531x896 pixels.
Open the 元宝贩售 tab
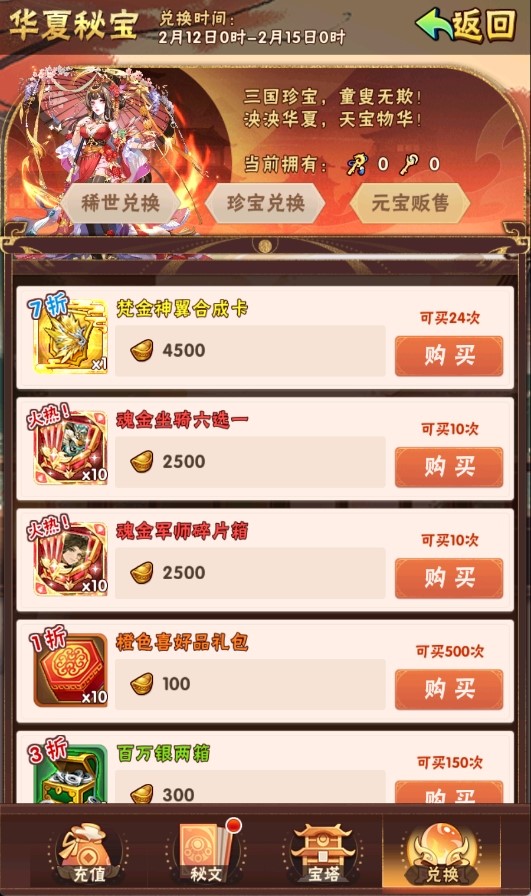click(x=410, y=203)
